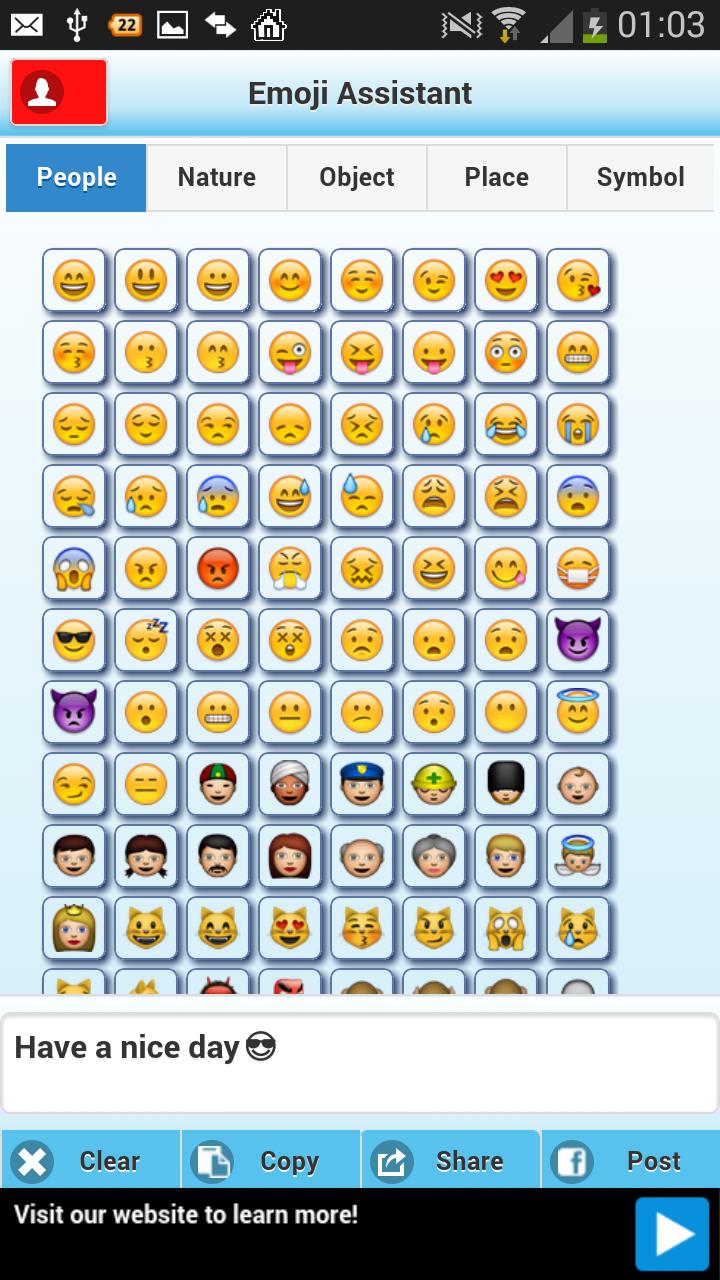Insert the police officer emoji

(x=362, y=785)
